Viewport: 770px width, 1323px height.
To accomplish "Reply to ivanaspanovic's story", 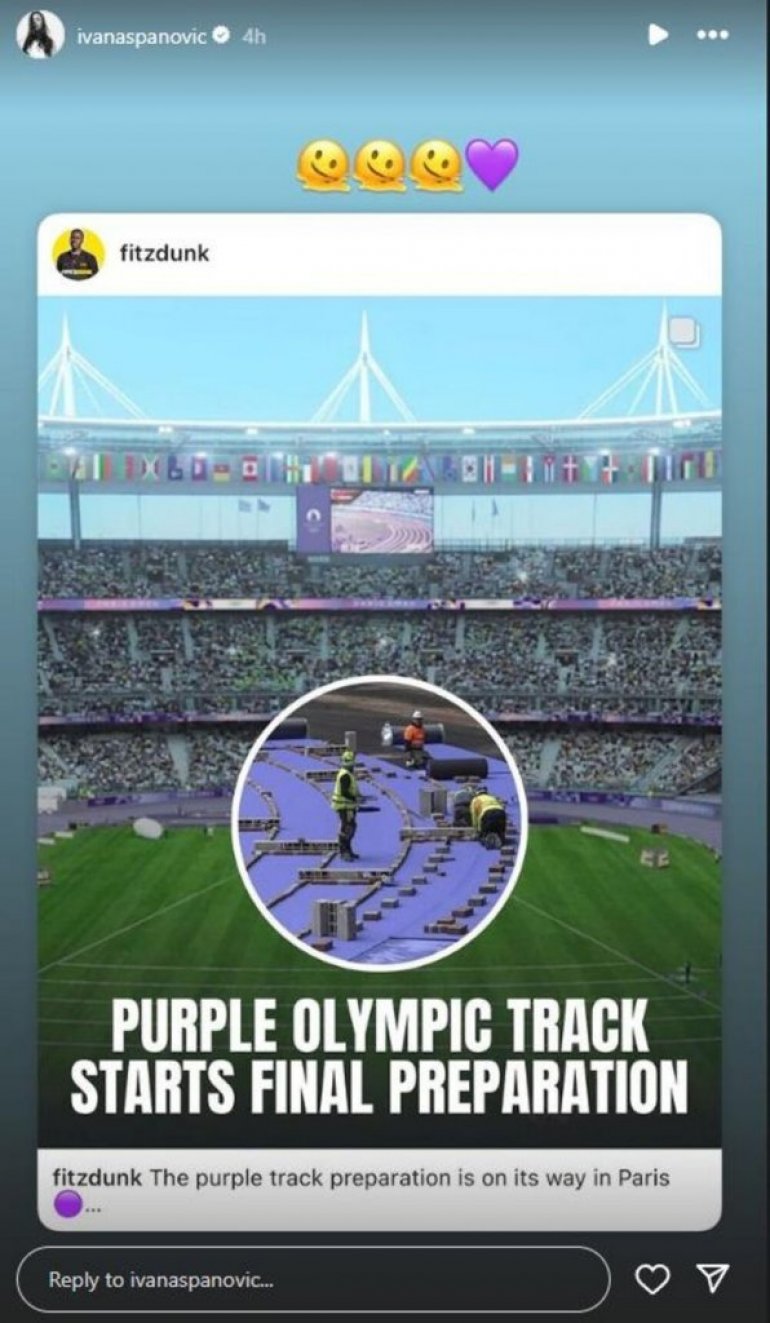I will (x=312, y=1279).
